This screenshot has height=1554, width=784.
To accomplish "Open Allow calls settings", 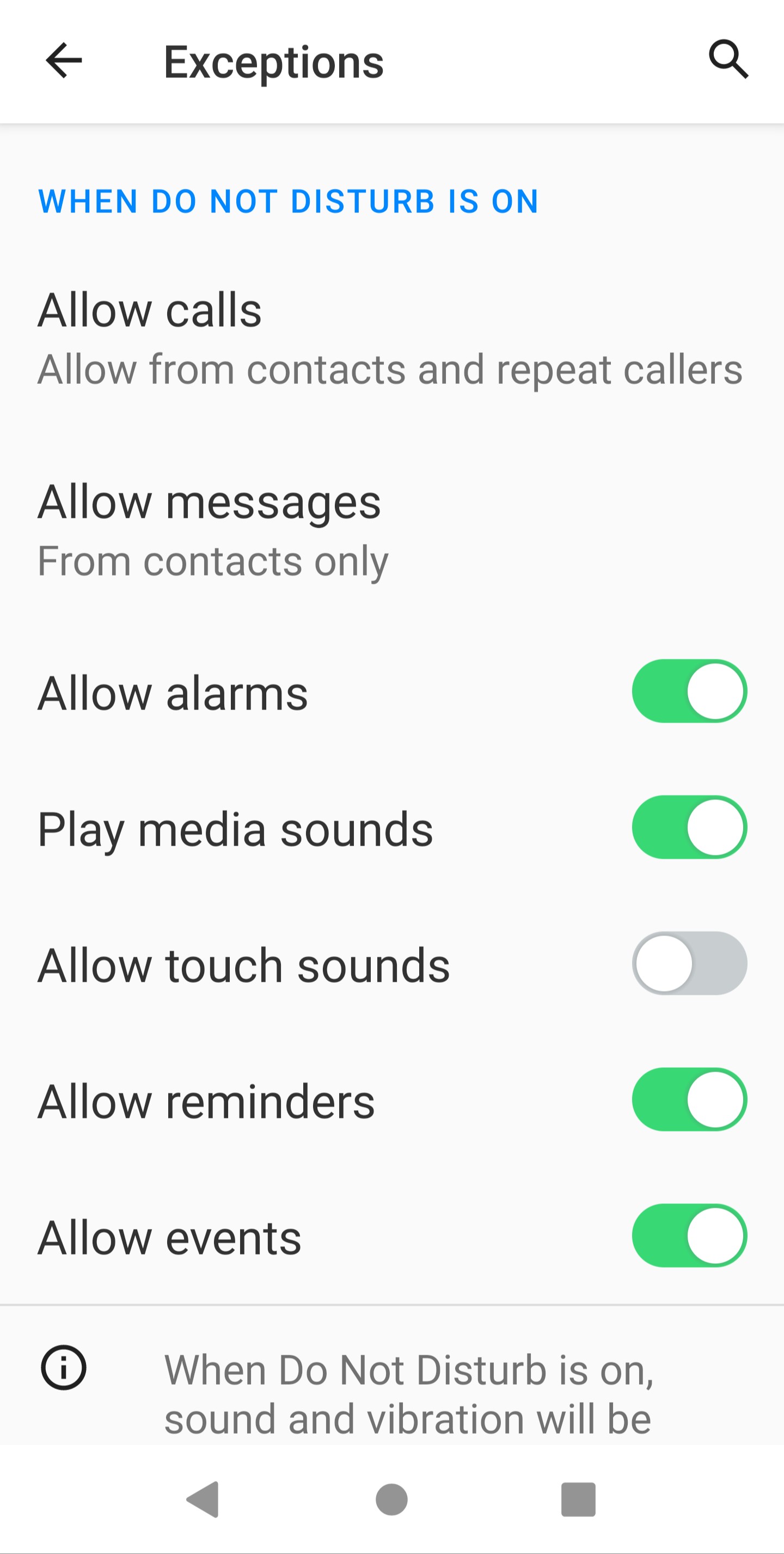I will [x=392, y=339].
